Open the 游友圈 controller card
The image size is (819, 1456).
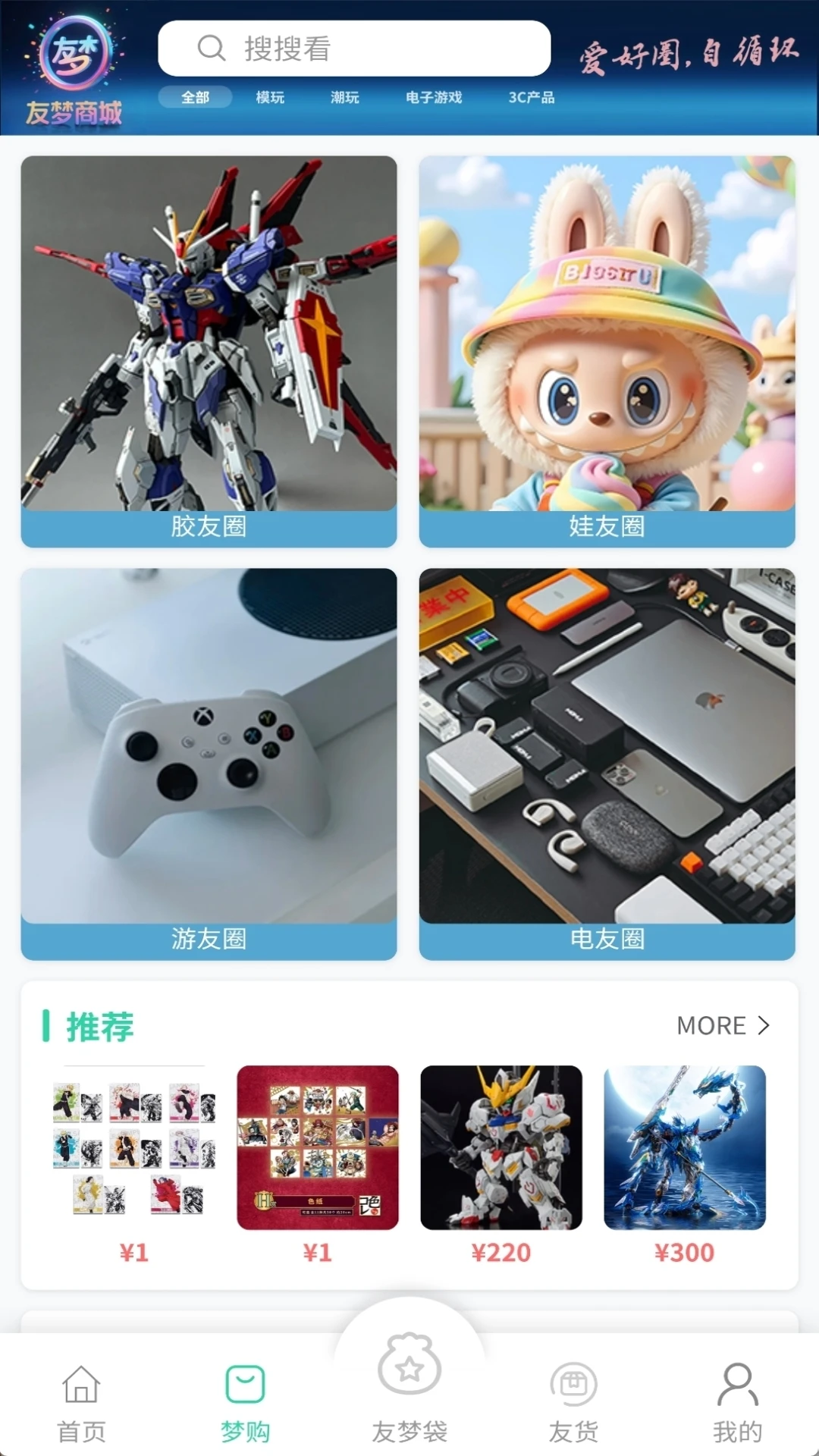coord(209,764)
